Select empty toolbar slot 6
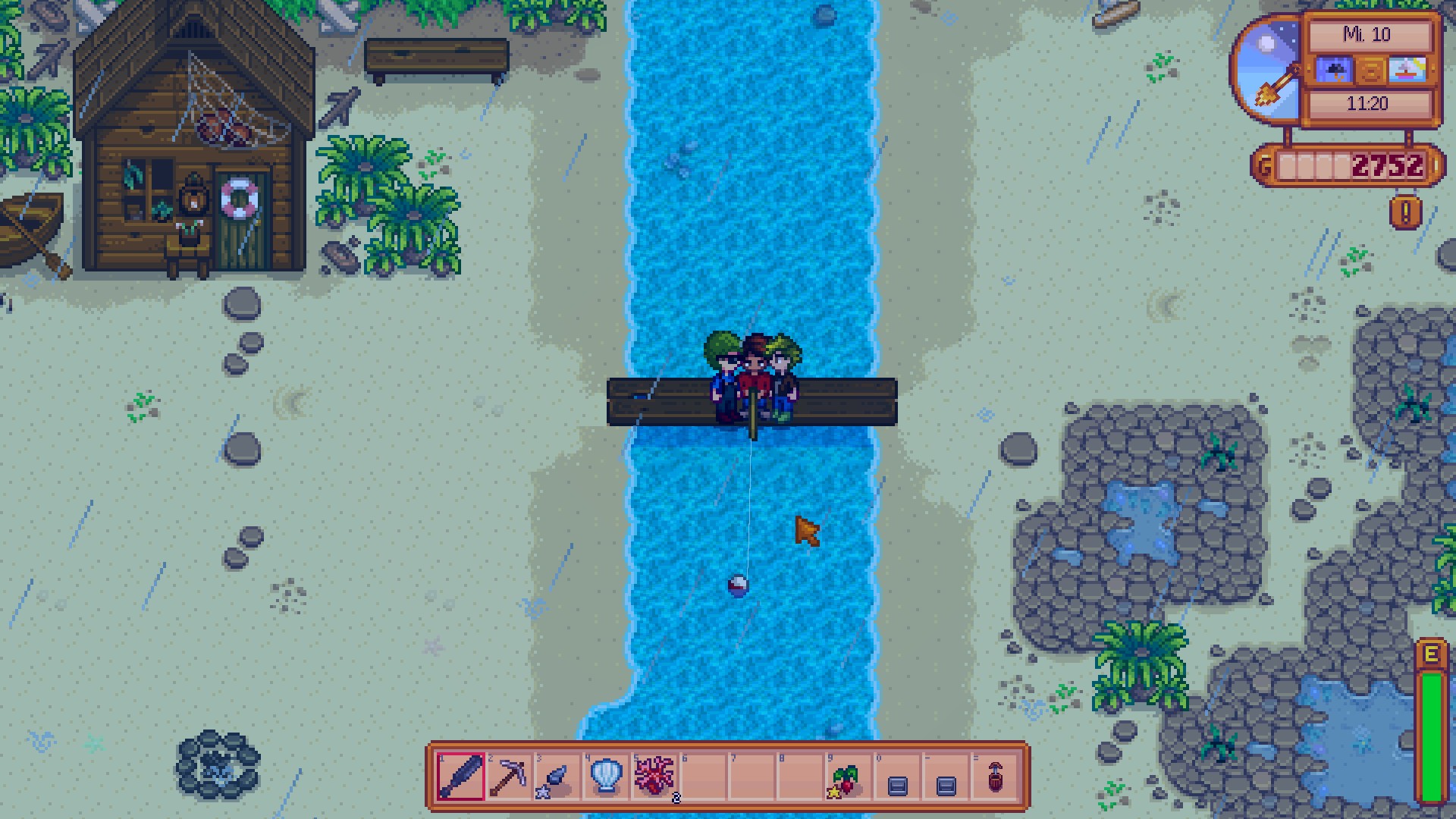Viewport: 1456px width, 819px height. point(703,777)
